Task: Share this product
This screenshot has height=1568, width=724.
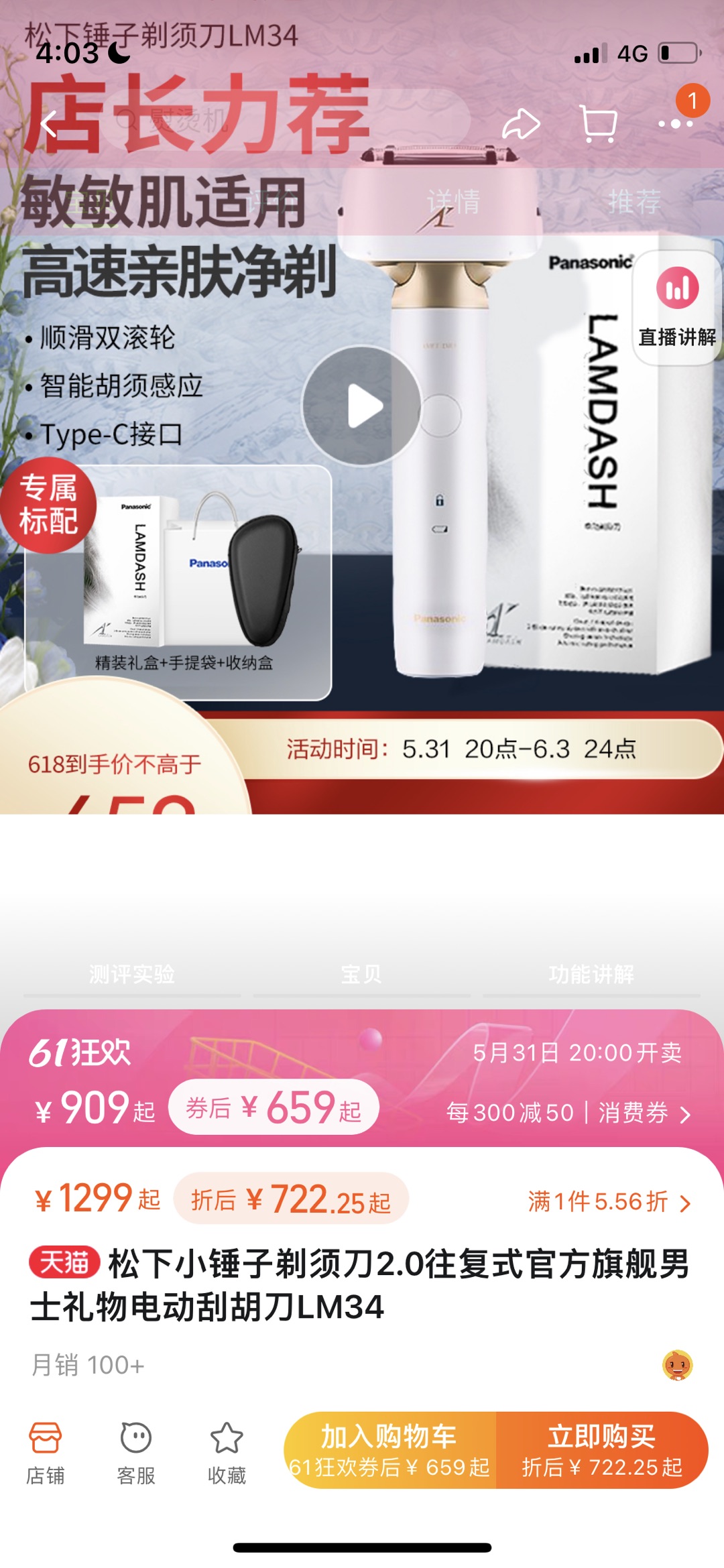Action: (521, 124)
